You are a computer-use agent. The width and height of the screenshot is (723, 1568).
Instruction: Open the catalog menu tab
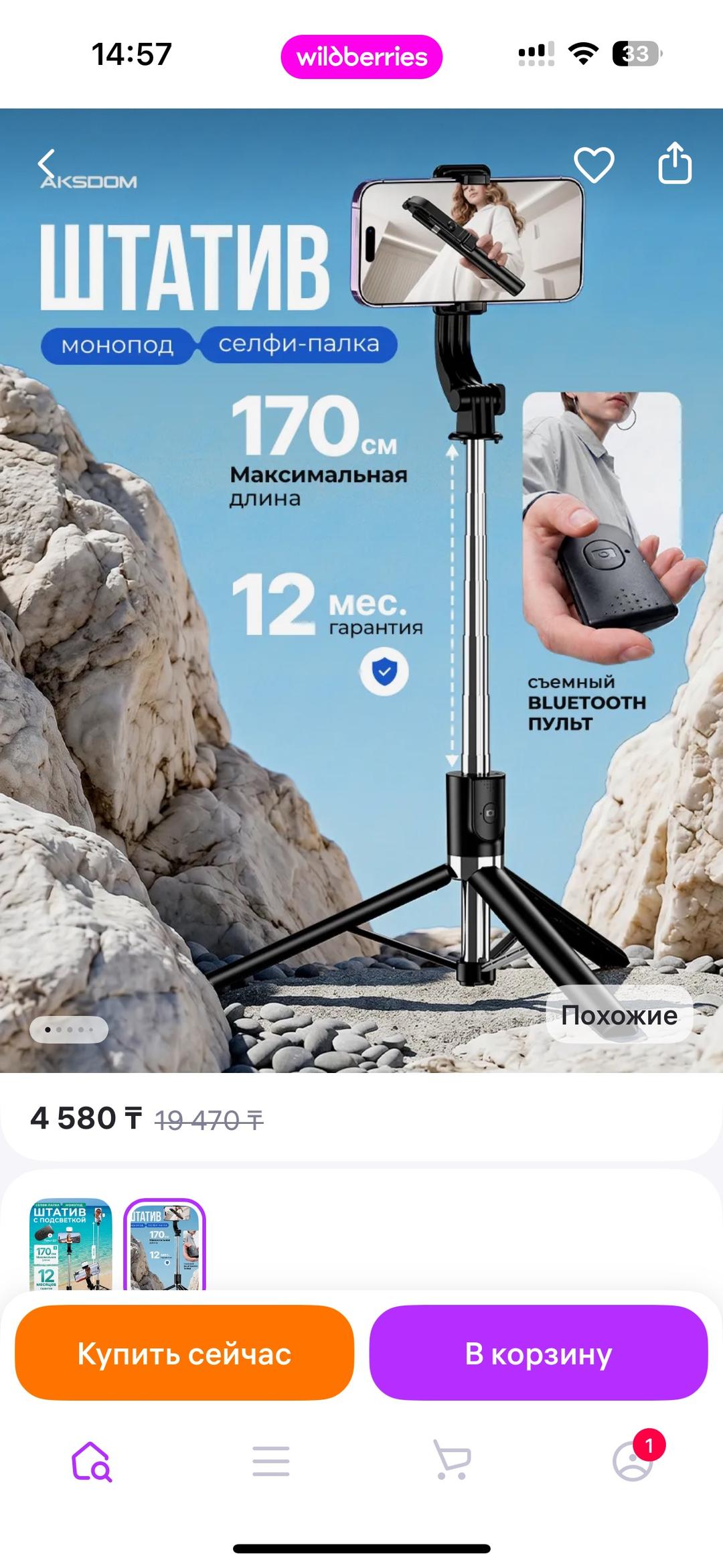pos(271,1462)
